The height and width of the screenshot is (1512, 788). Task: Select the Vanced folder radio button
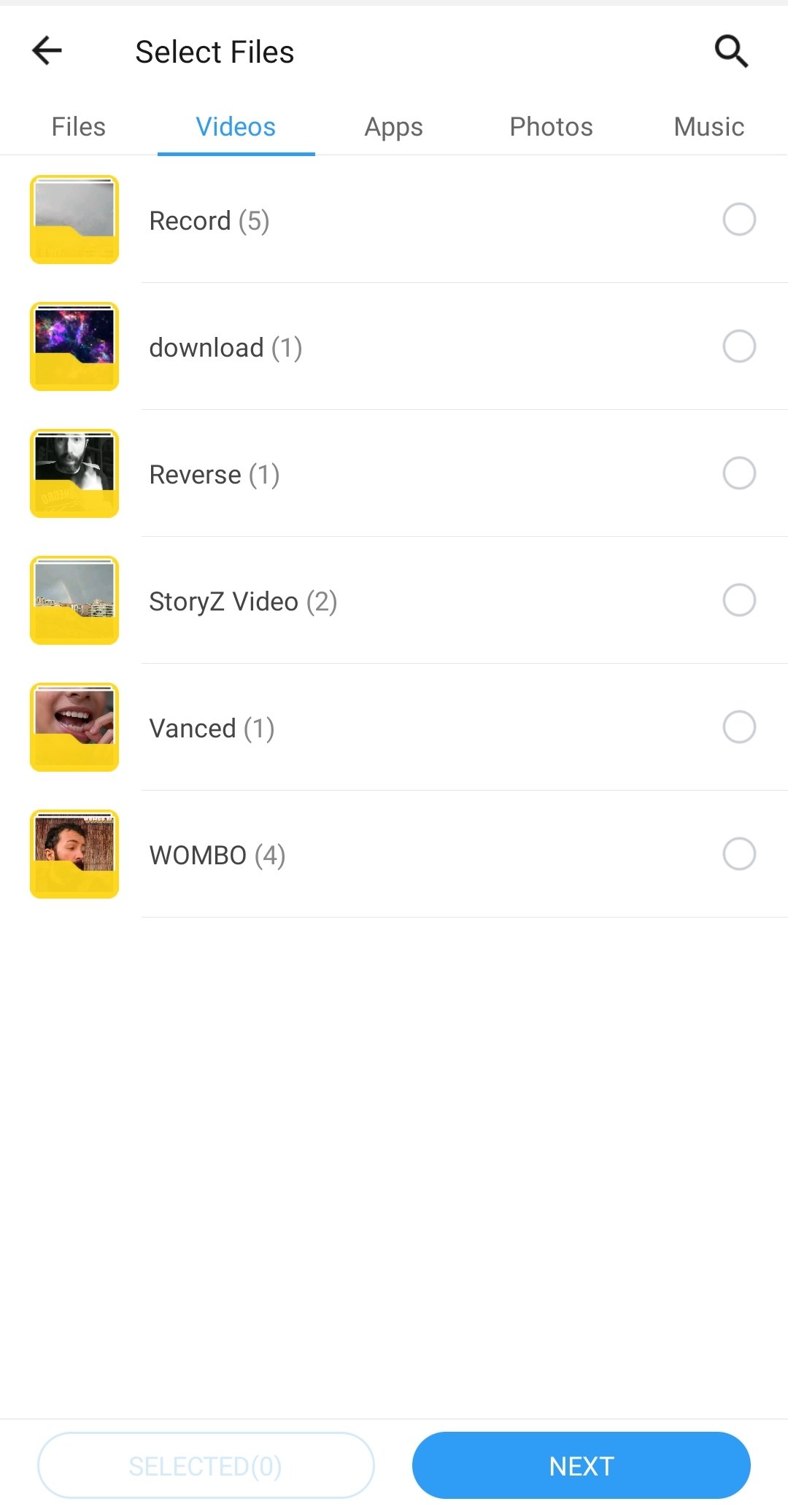coord(738,727)
